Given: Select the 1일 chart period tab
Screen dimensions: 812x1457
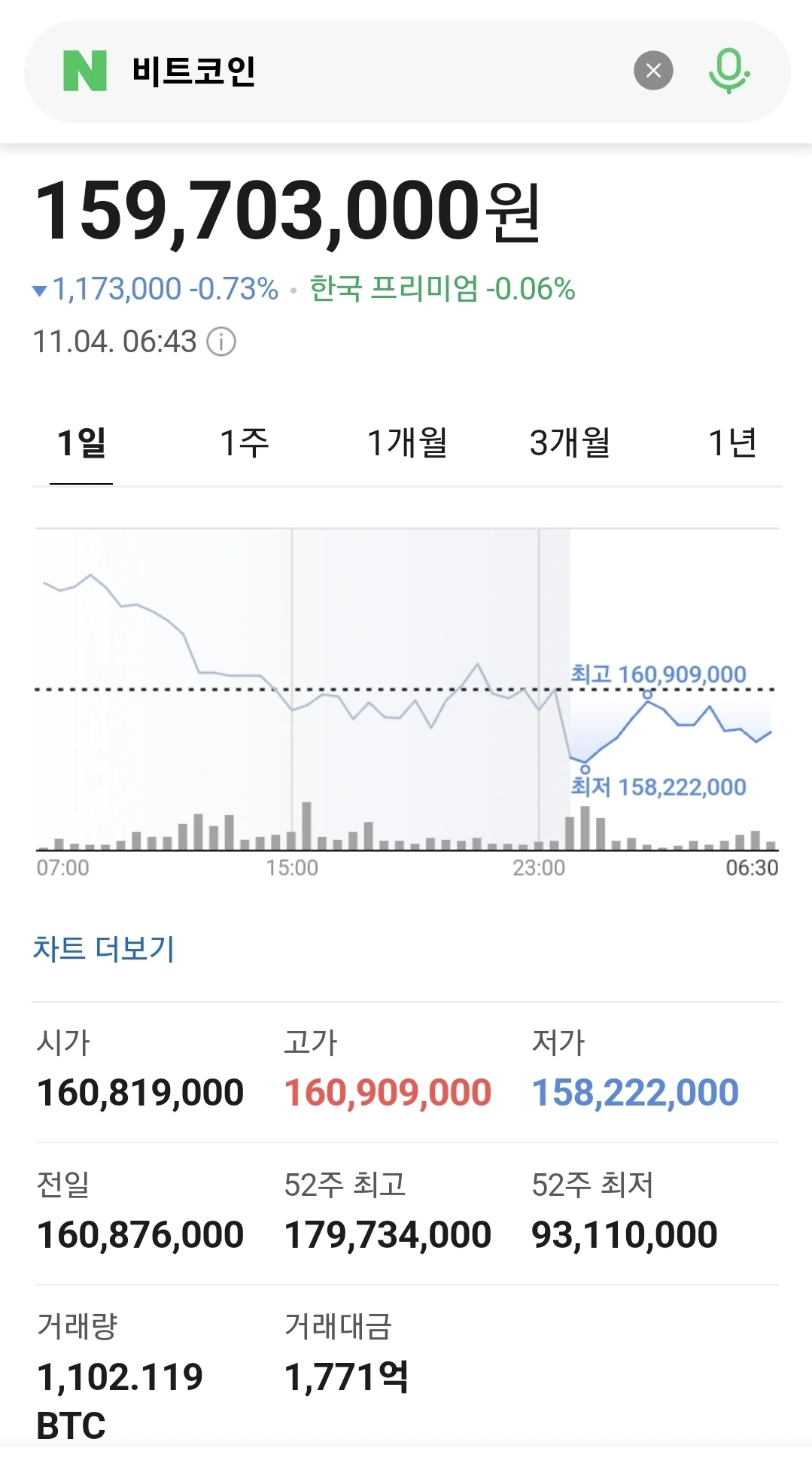Looking at the screenshot, I should pyautogui.click(x=81, y=443).
